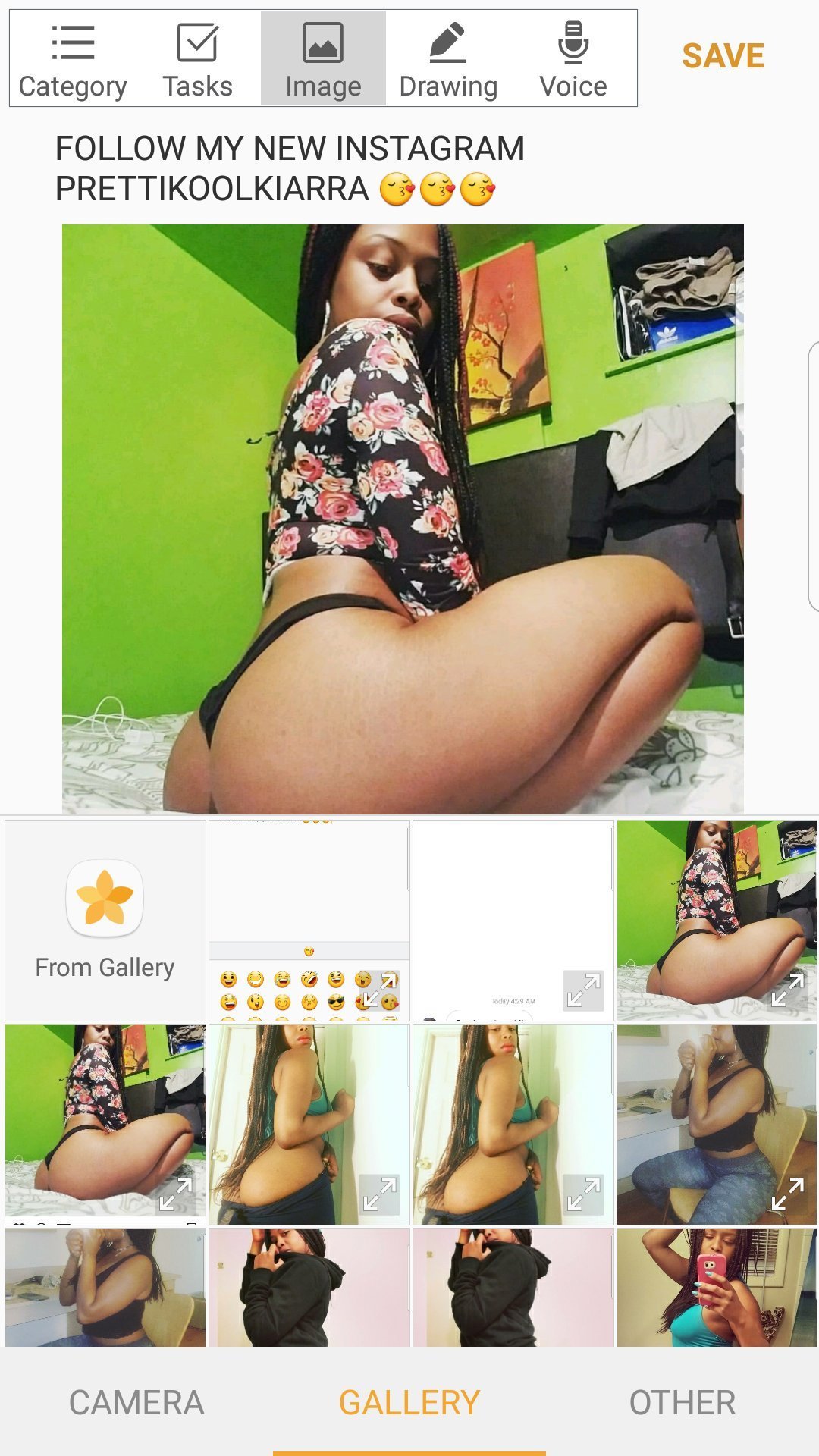Expand the emoji keyboard screenshot preview
819x1456 pixels.
380,990
